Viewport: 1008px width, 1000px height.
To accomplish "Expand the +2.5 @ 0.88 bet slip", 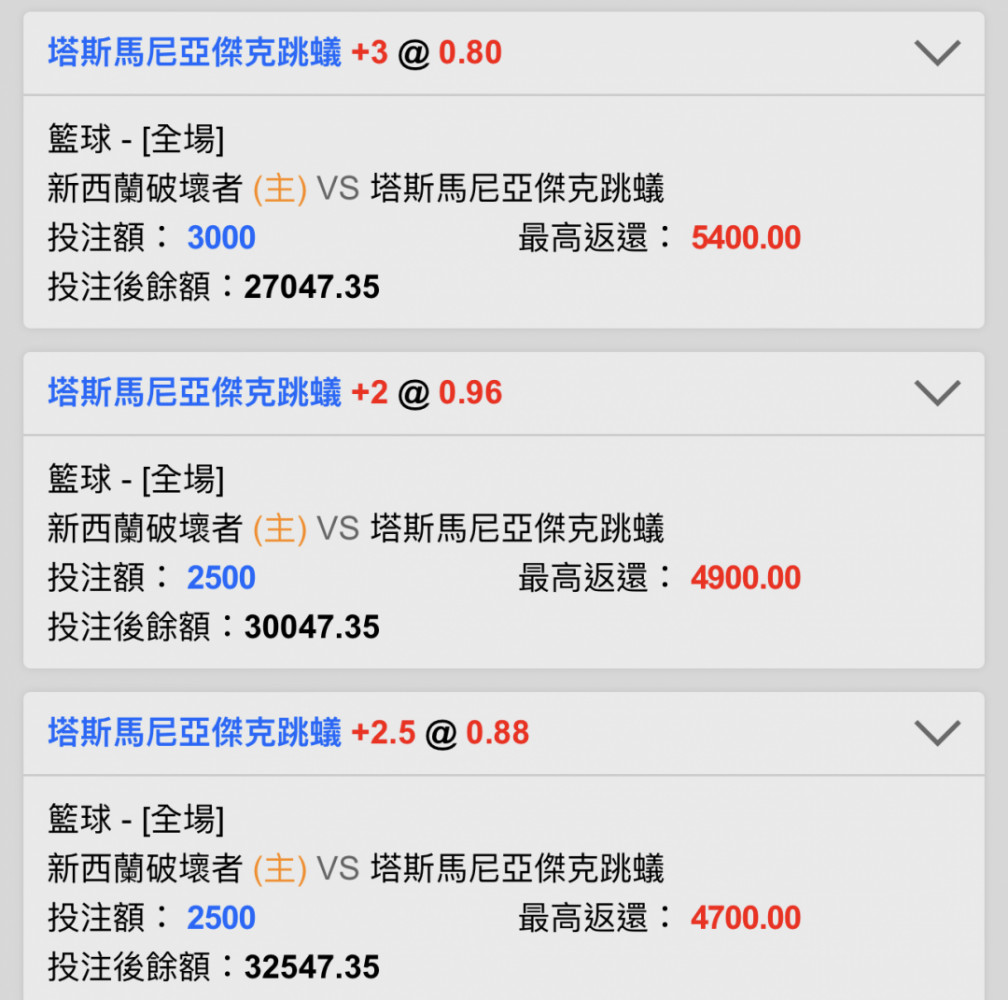I will [937, 733].
